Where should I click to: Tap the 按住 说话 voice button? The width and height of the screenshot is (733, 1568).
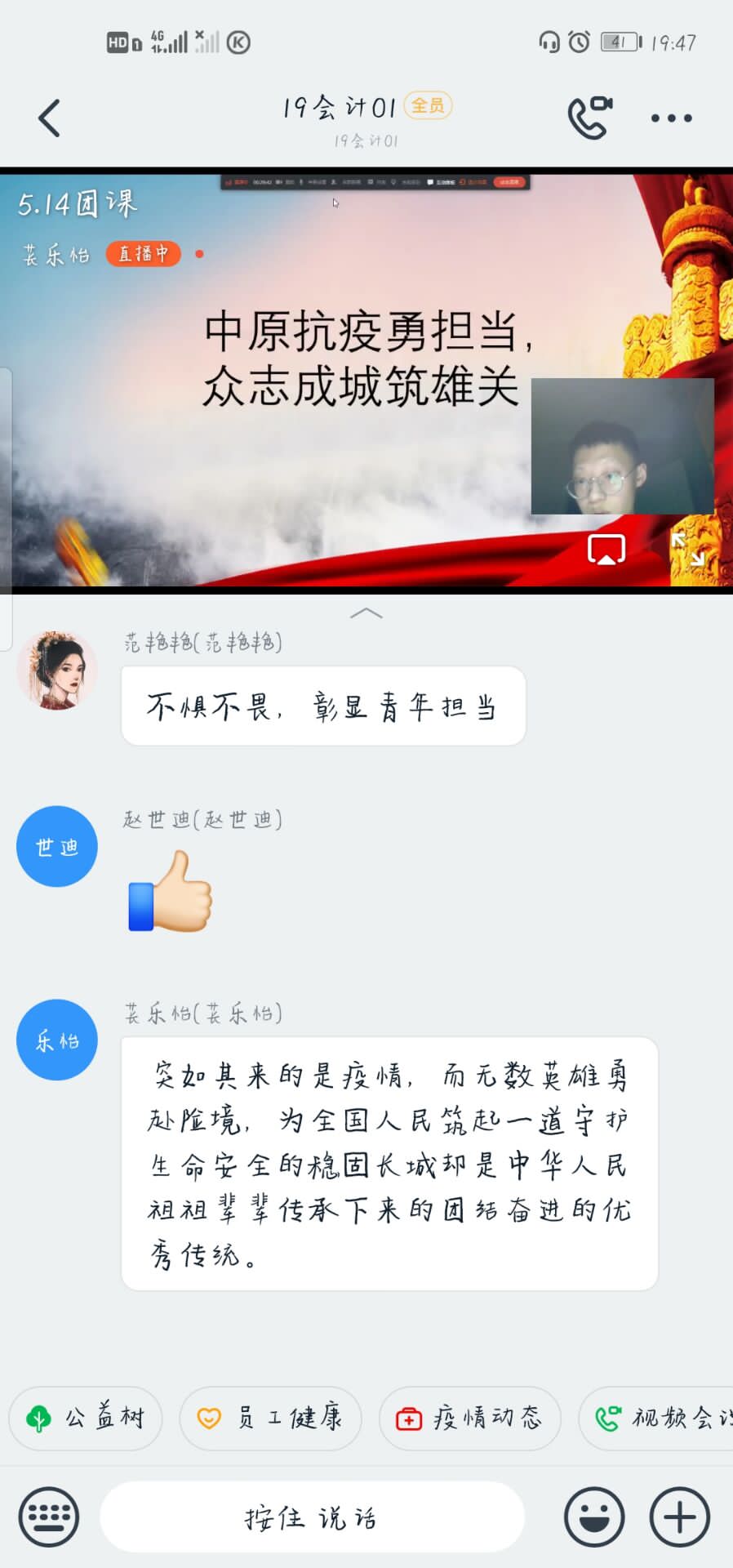coord(311,1517)
